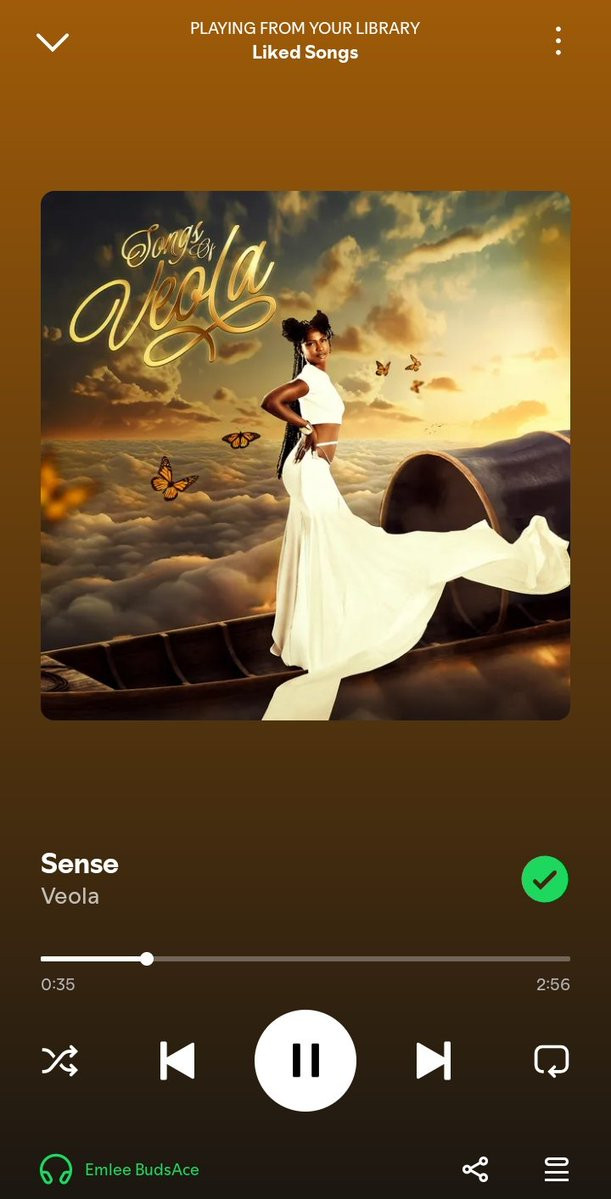Viewport: 611px width, 1199px height.
Task: Skip to the previous track
Action: coord(177,1060)
